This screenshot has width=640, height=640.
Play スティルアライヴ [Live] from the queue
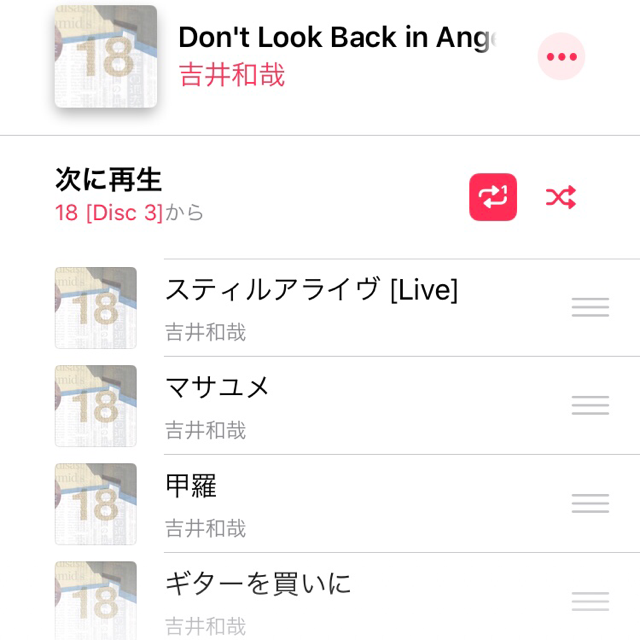(x=311, y=307)
